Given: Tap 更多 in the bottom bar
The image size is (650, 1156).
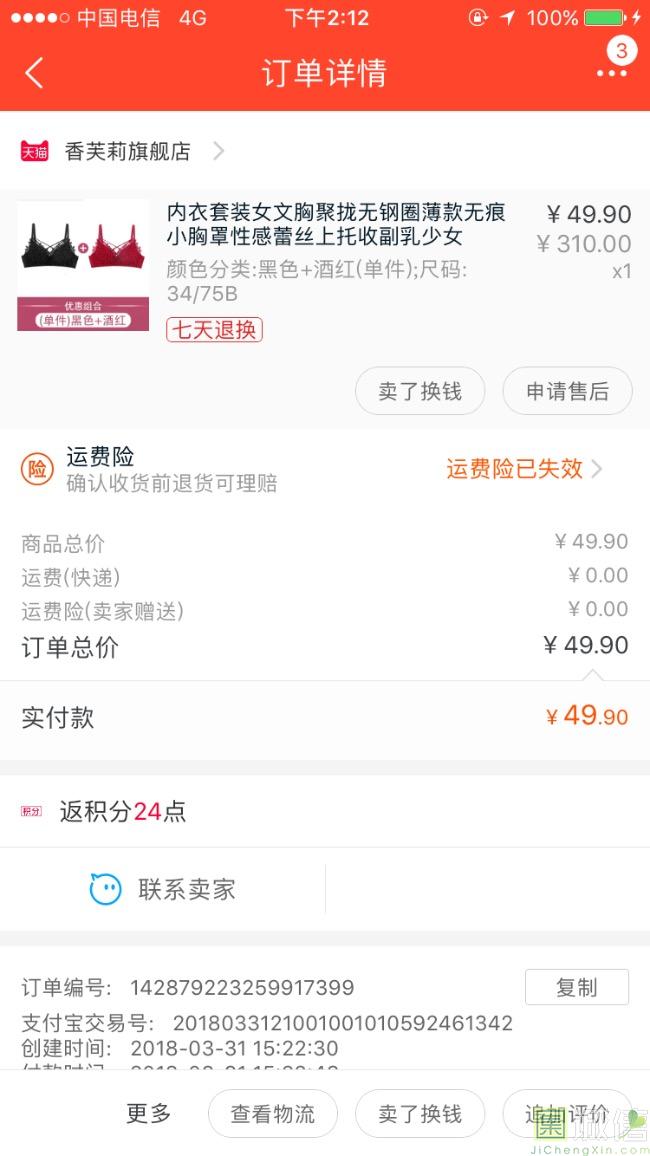Looking at the screenshot, I should tap(149, 1113).
